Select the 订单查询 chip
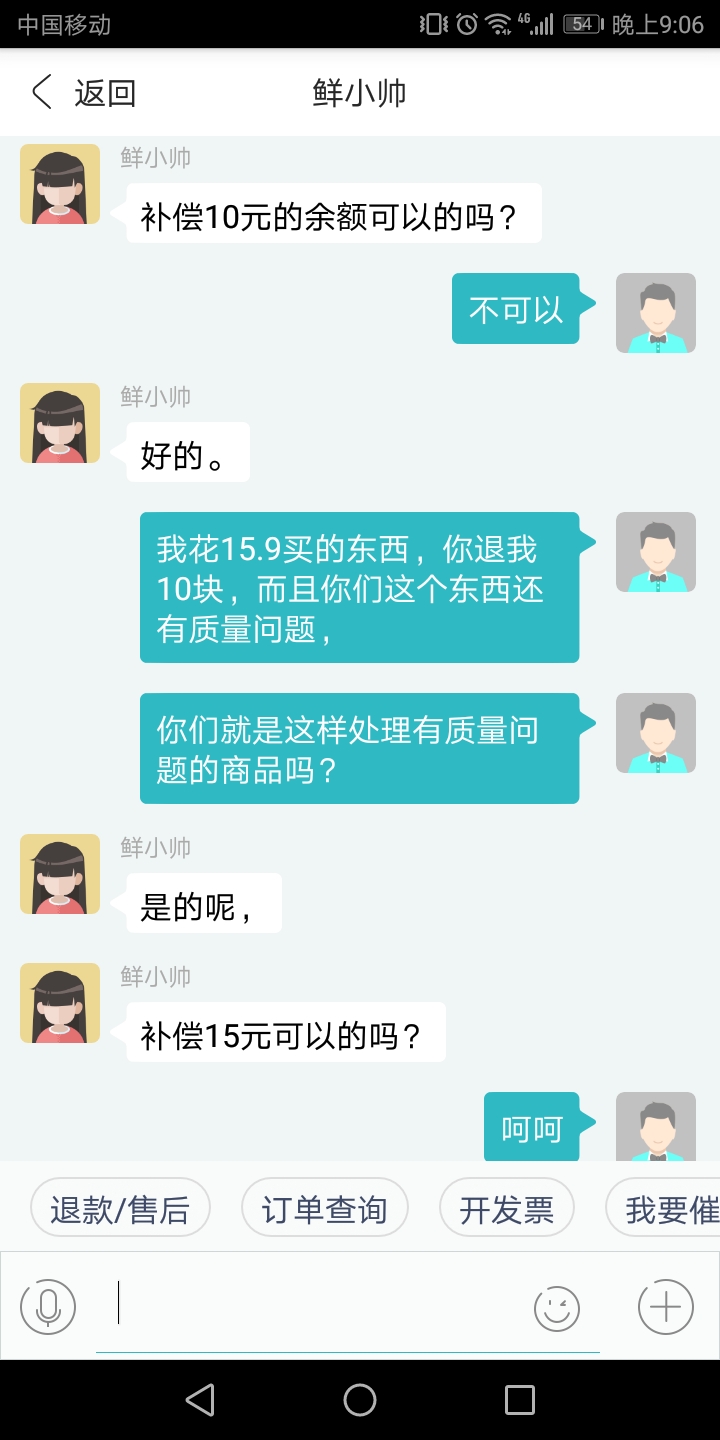720x1440 pixels. point(324,1210)
